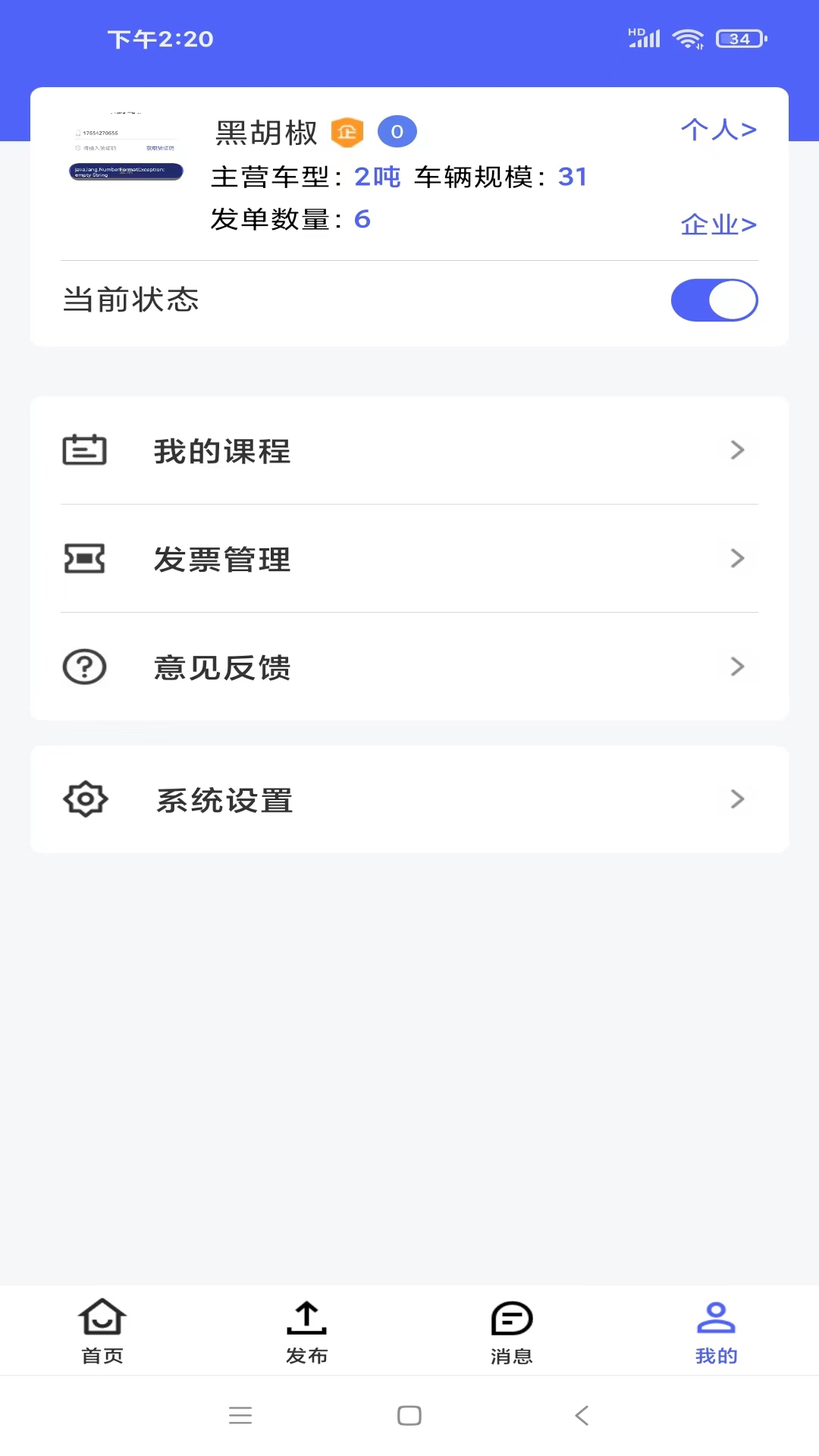Image resolution: width=819 pixels, height=1456 pixels.
Task: Click the 意见反馈 question mark icon
Action: coord(85,667)
